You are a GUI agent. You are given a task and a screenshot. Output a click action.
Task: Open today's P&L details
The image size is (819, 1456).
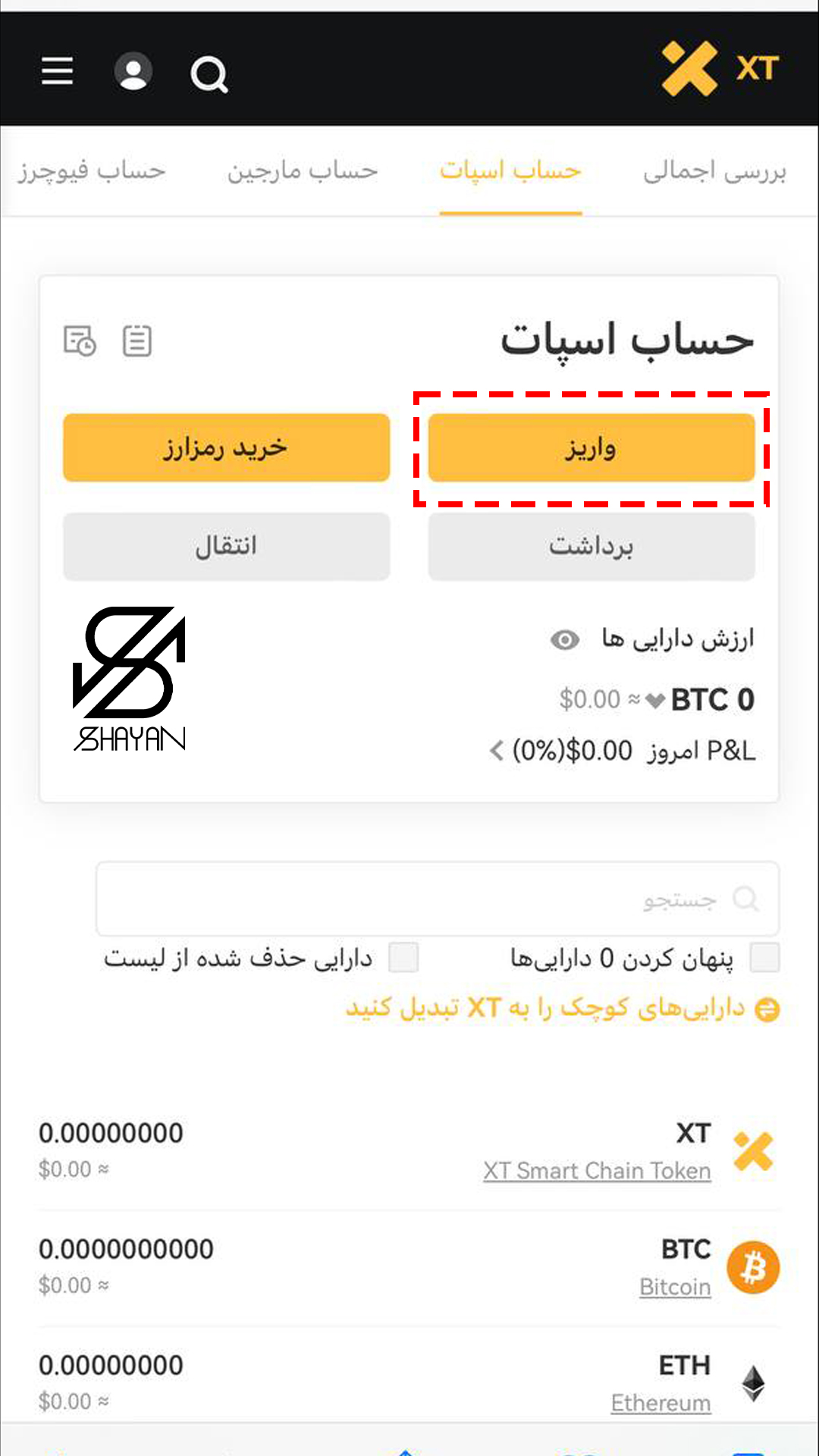[497, 751]
